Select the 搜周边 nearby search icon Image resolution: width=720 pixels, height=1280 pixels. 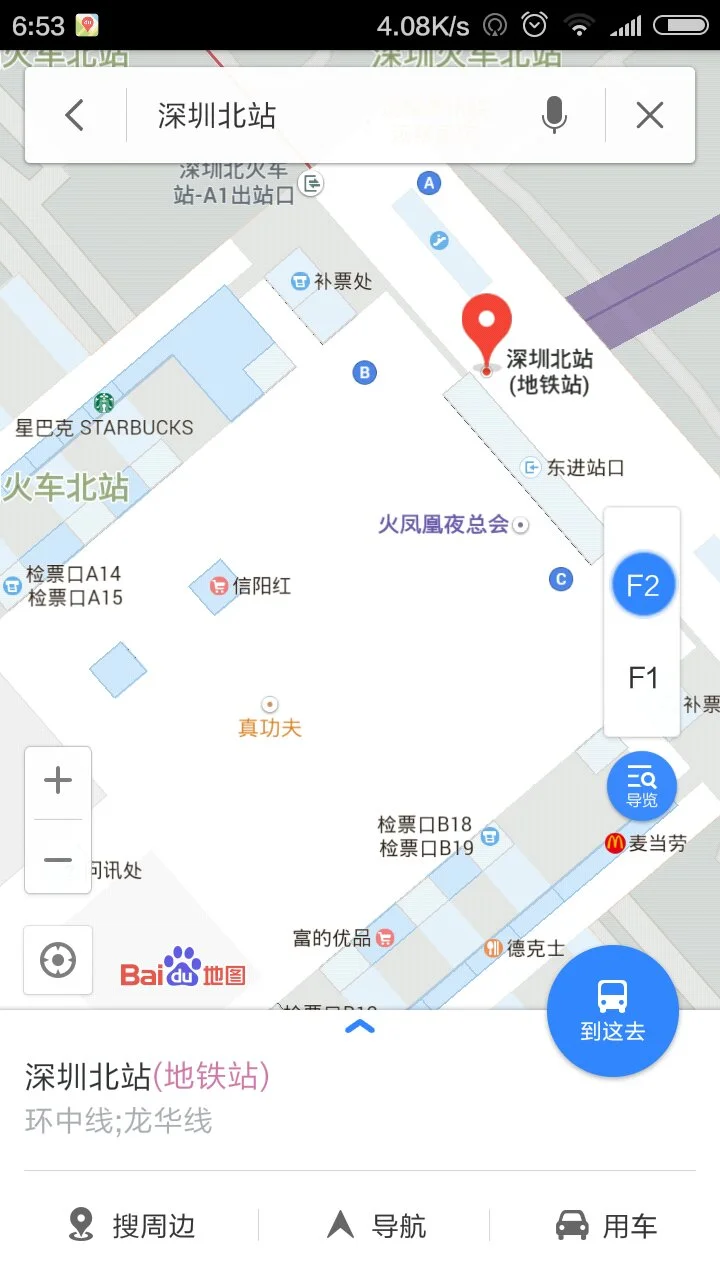tap(81, 1224)
